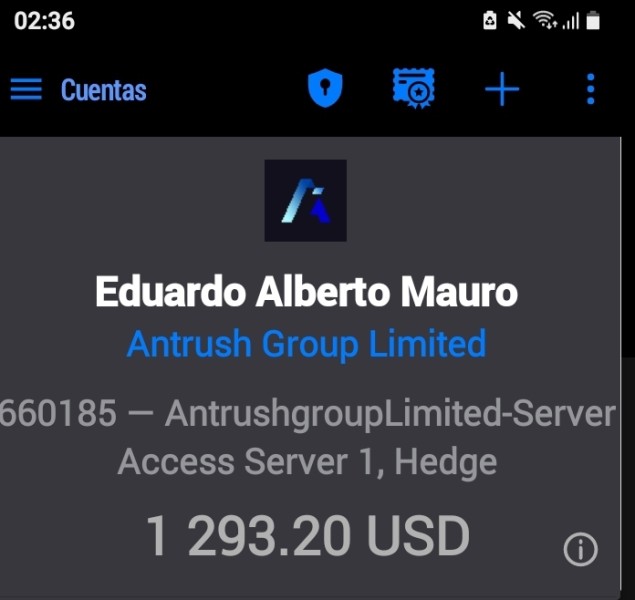Open the certificate icon in toolbar
The width and height of the screenshot is (635, 600).
click(x=413, y=90)
